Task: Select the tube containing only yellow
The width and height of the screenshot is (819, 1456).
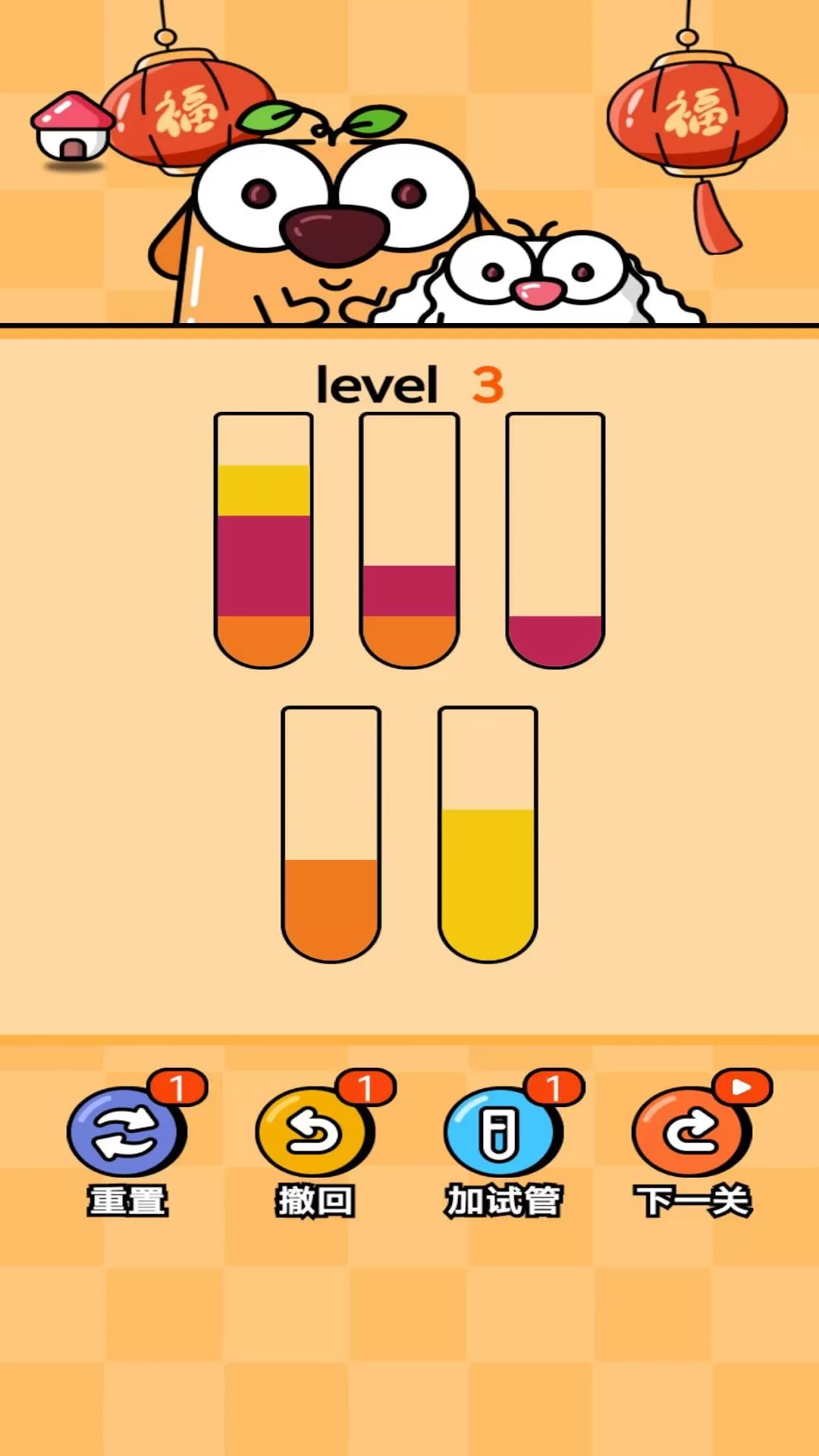Action: click(x=488, y=835)
